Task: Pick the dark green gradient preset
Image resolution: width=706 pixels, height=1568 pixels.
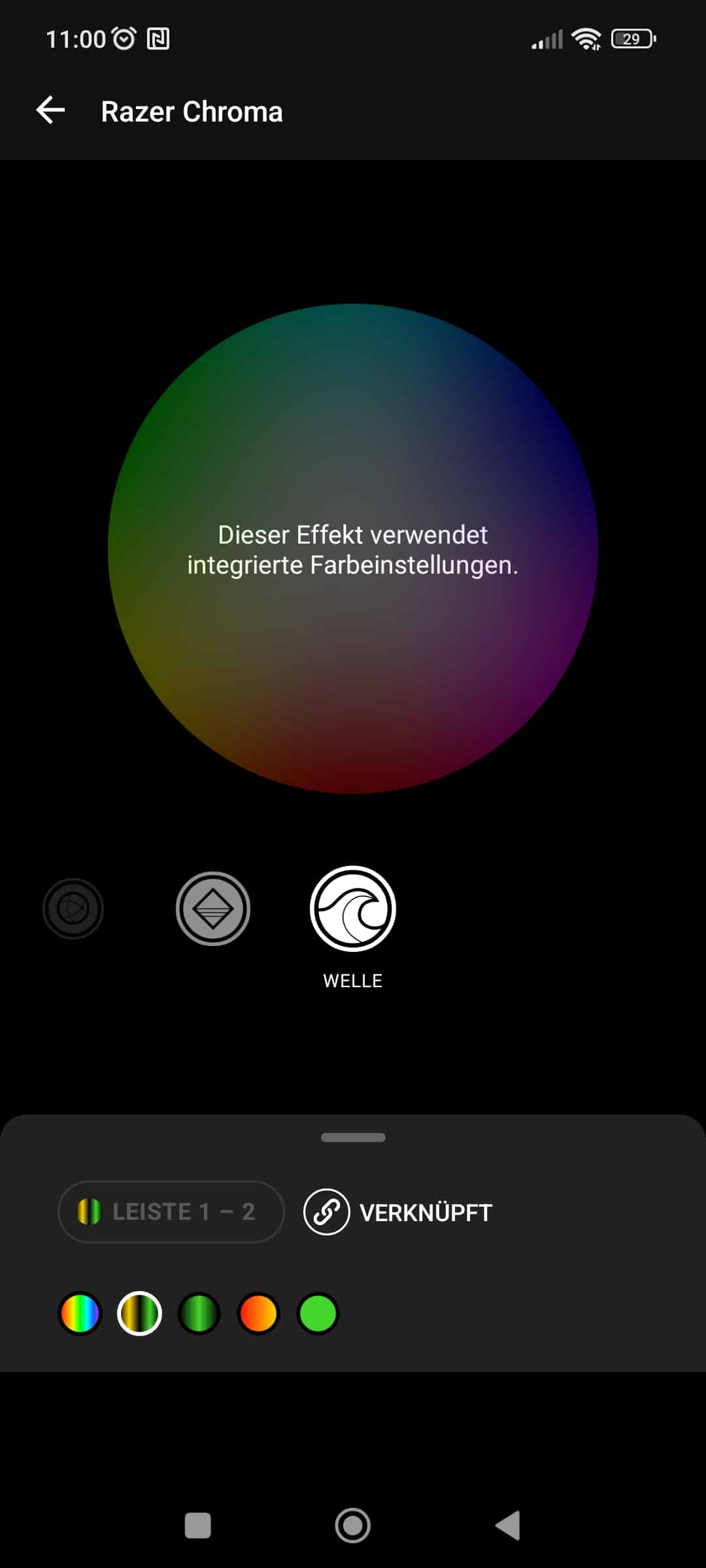Action: pyautogui.click(x=199, y=1314)
